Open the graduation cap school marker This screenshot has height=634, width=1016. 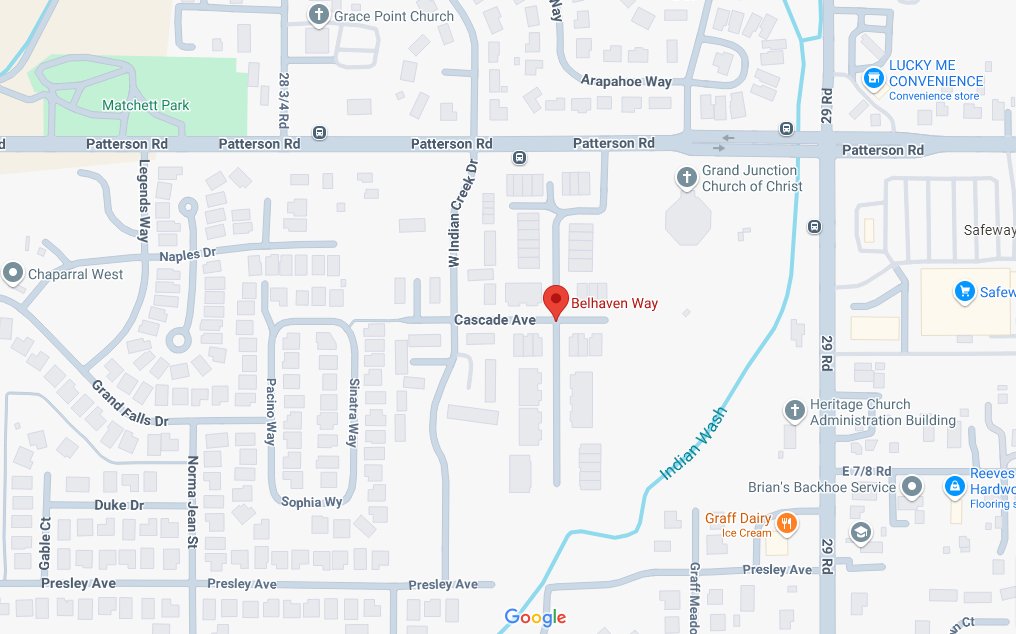point(859,531)
